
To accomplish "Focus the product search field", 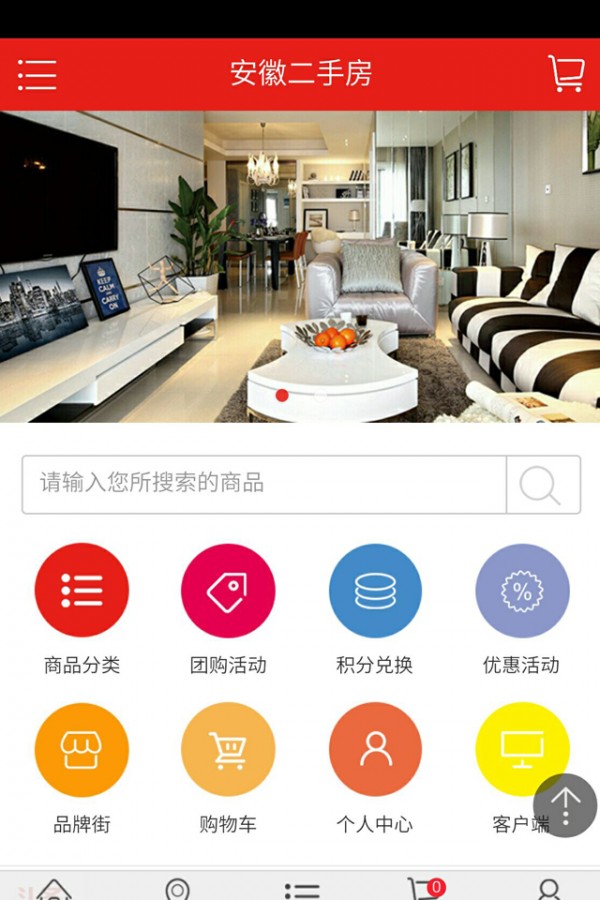I will click(264, 484).
